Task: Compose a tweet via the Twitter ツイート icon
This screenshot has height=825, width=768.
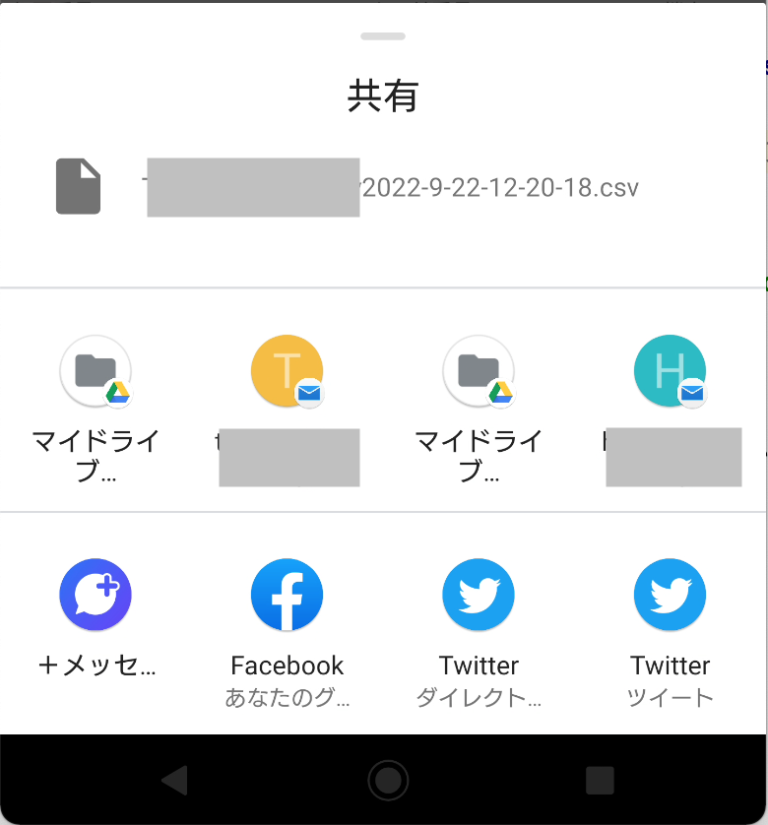Action: coord(670,594)
